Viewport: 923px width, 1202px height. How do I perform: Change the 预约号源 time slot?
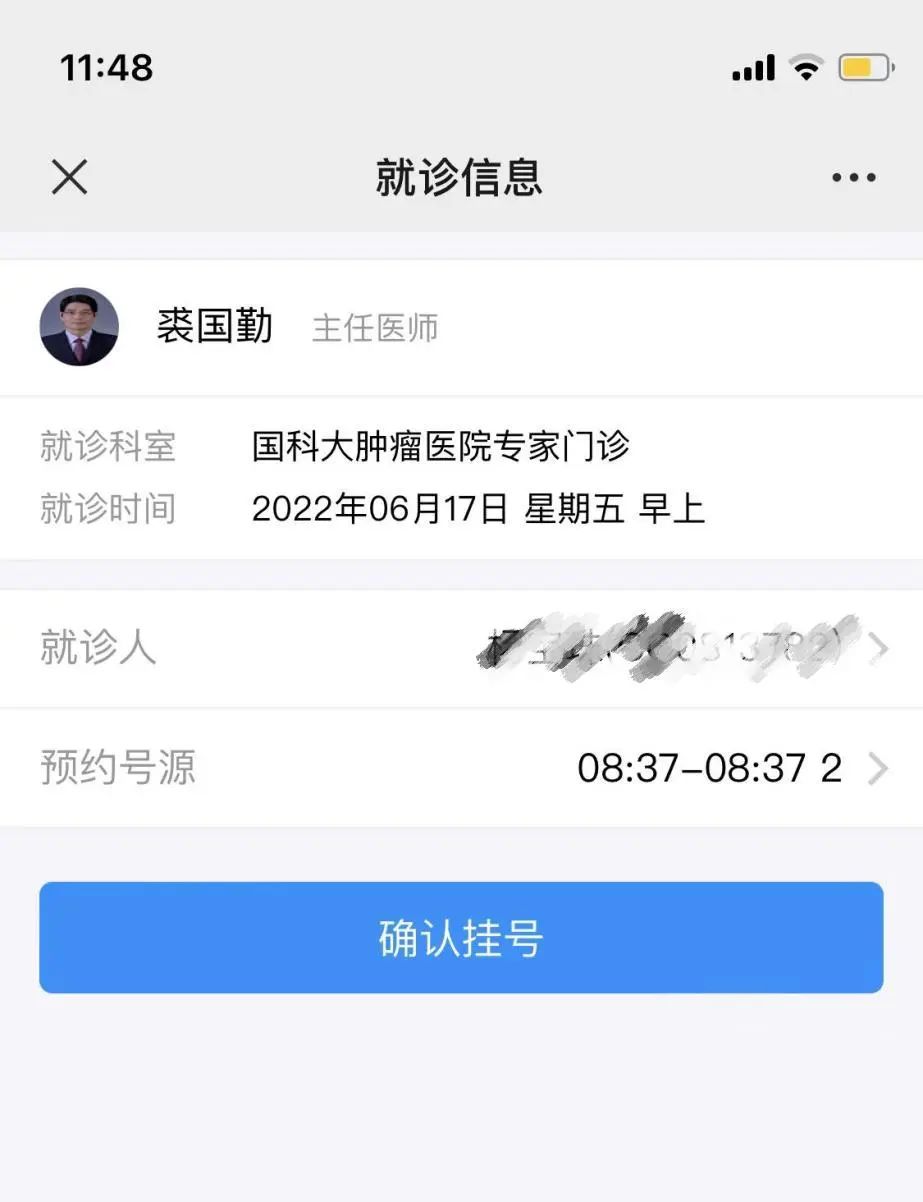[x=460, y=768]
